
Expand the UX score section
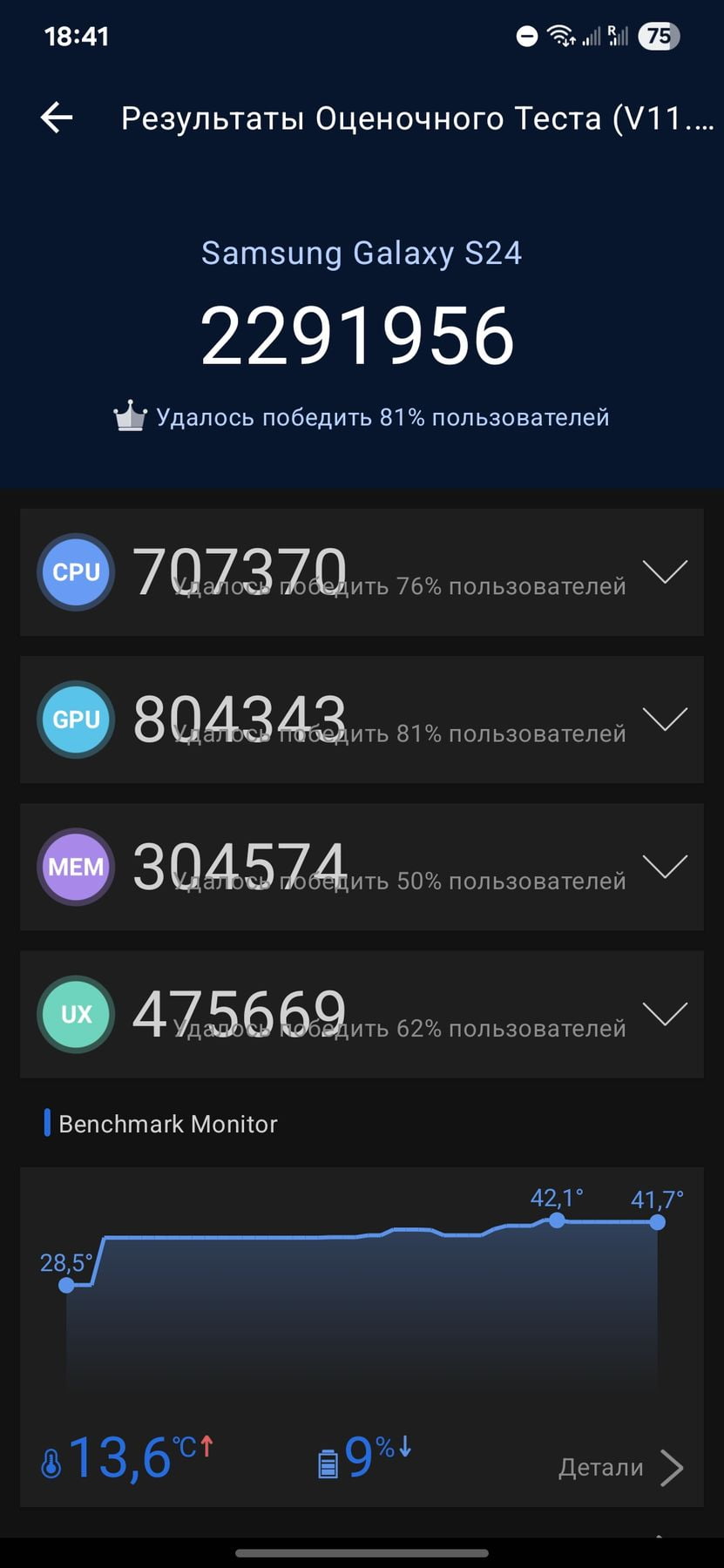point(665,1013)
